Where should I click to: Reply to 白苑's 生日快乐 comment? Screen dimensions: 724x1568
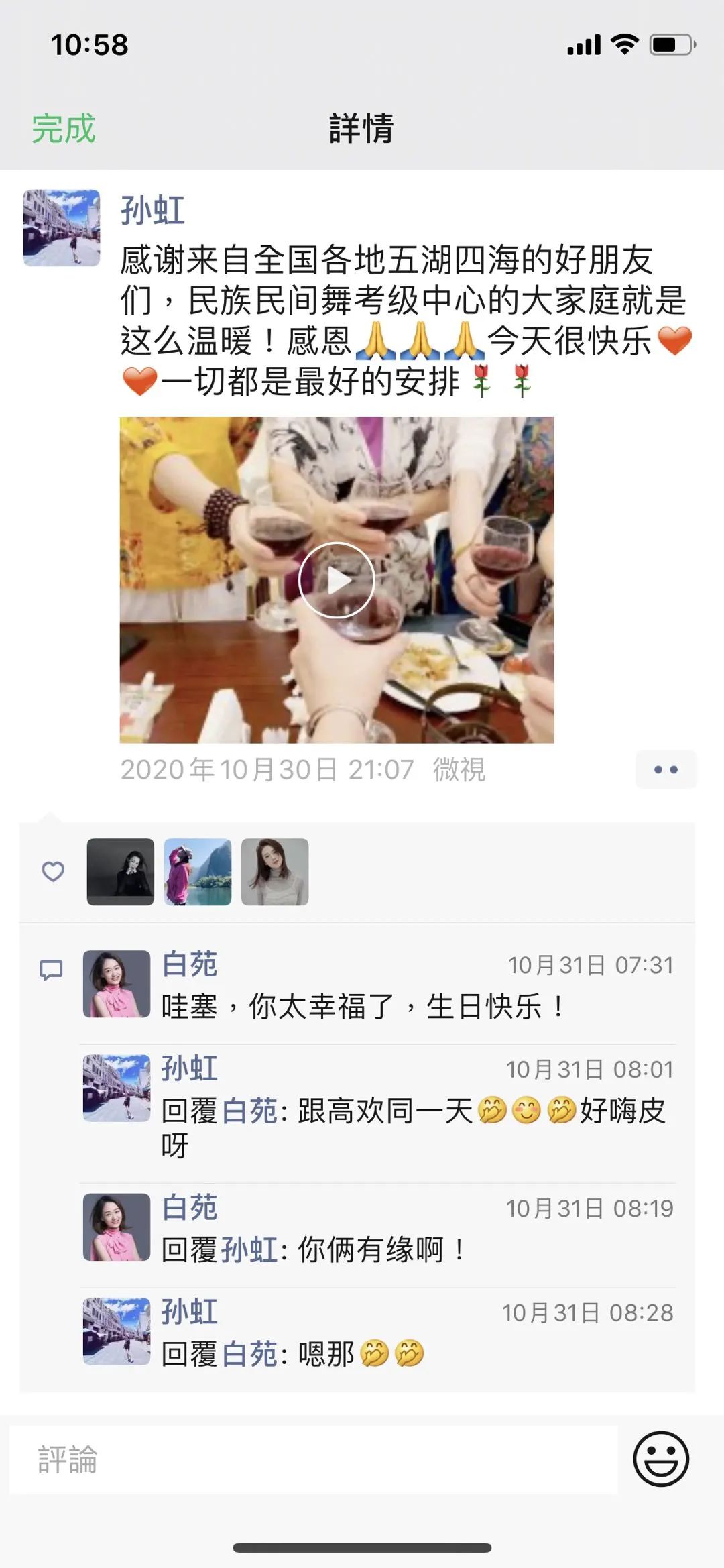pyautogui.click(x=362, y=1006)
